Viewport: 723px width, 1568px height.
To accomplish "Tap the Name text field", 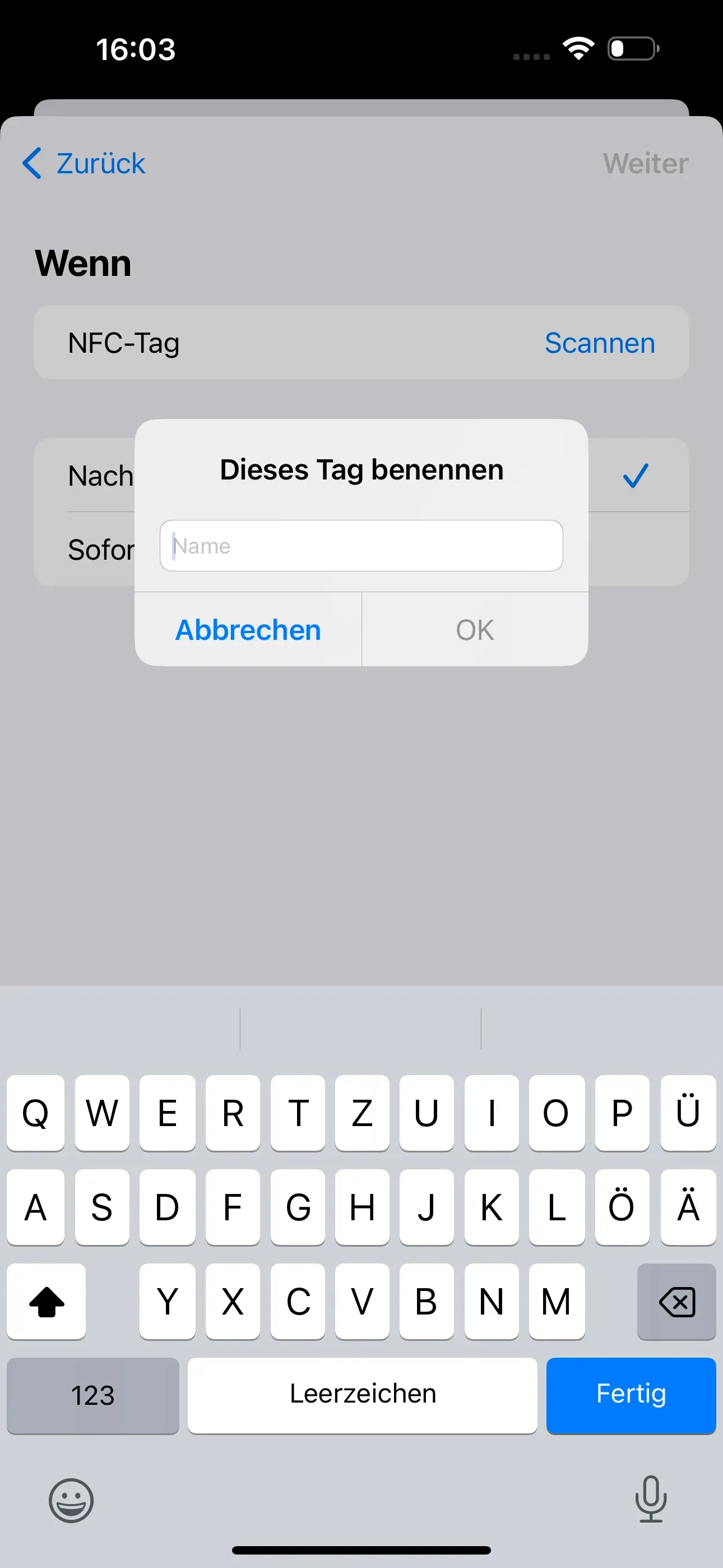I will pos(361,546).
